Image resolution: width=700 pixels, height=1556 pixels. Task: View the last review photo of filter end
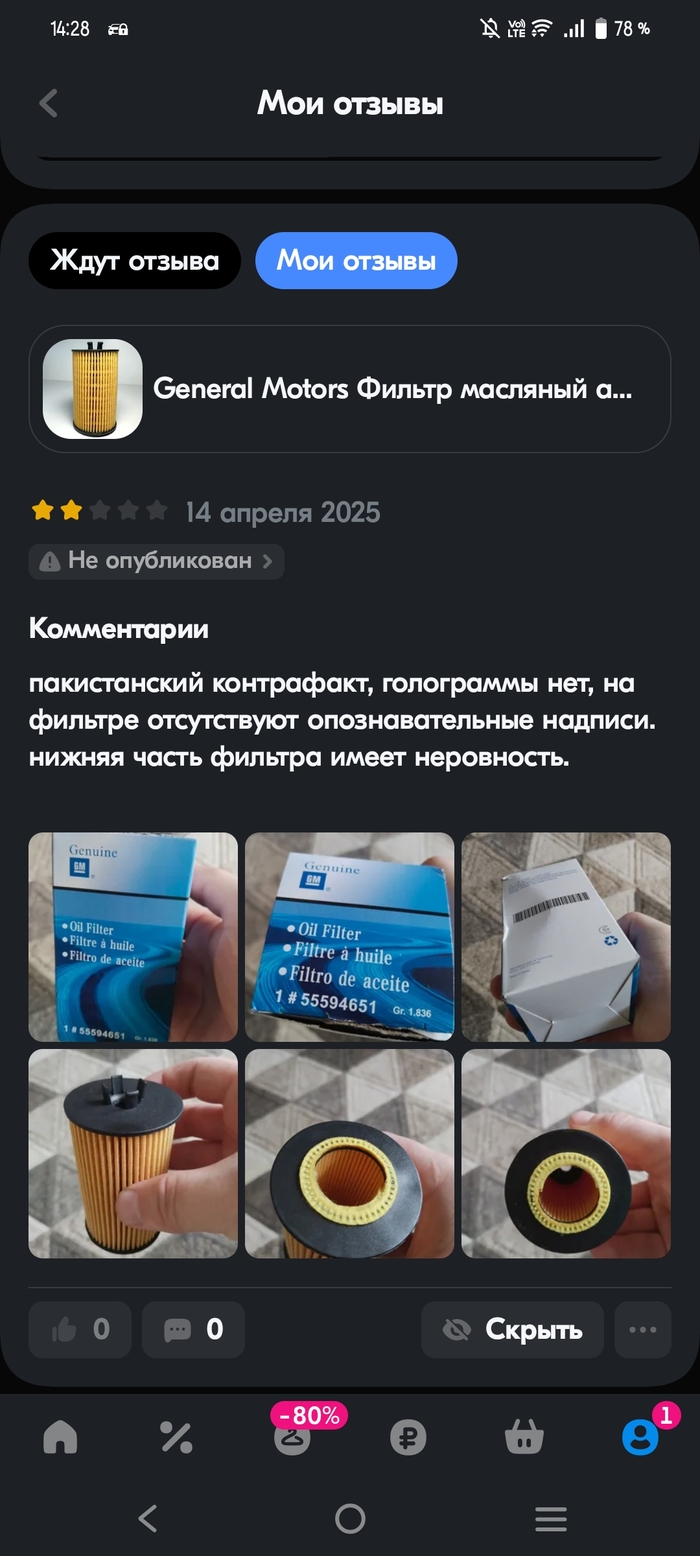pyautogui.click(x=566, y=1153)
